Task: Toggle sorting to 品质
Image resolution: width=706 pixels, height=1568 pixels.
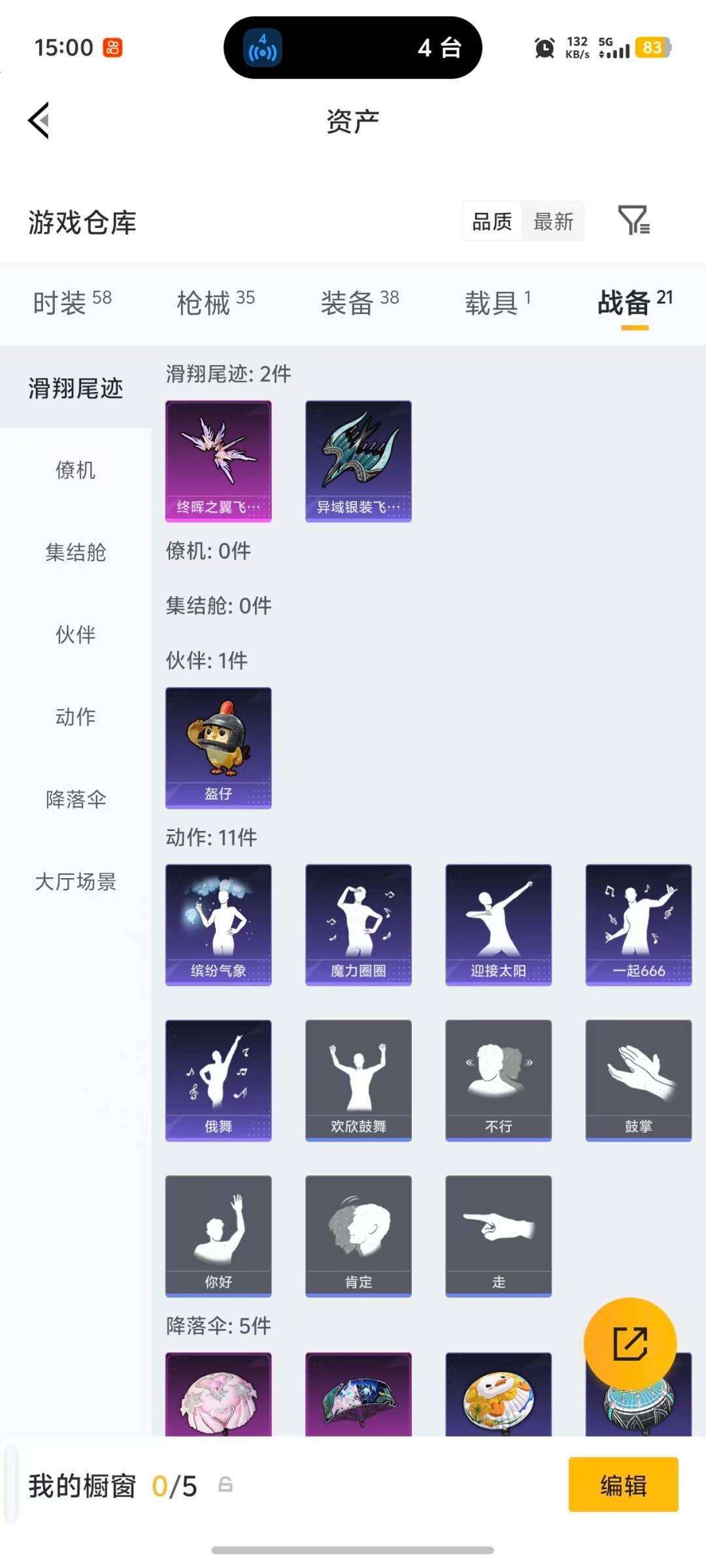Action: coord(491,222)
